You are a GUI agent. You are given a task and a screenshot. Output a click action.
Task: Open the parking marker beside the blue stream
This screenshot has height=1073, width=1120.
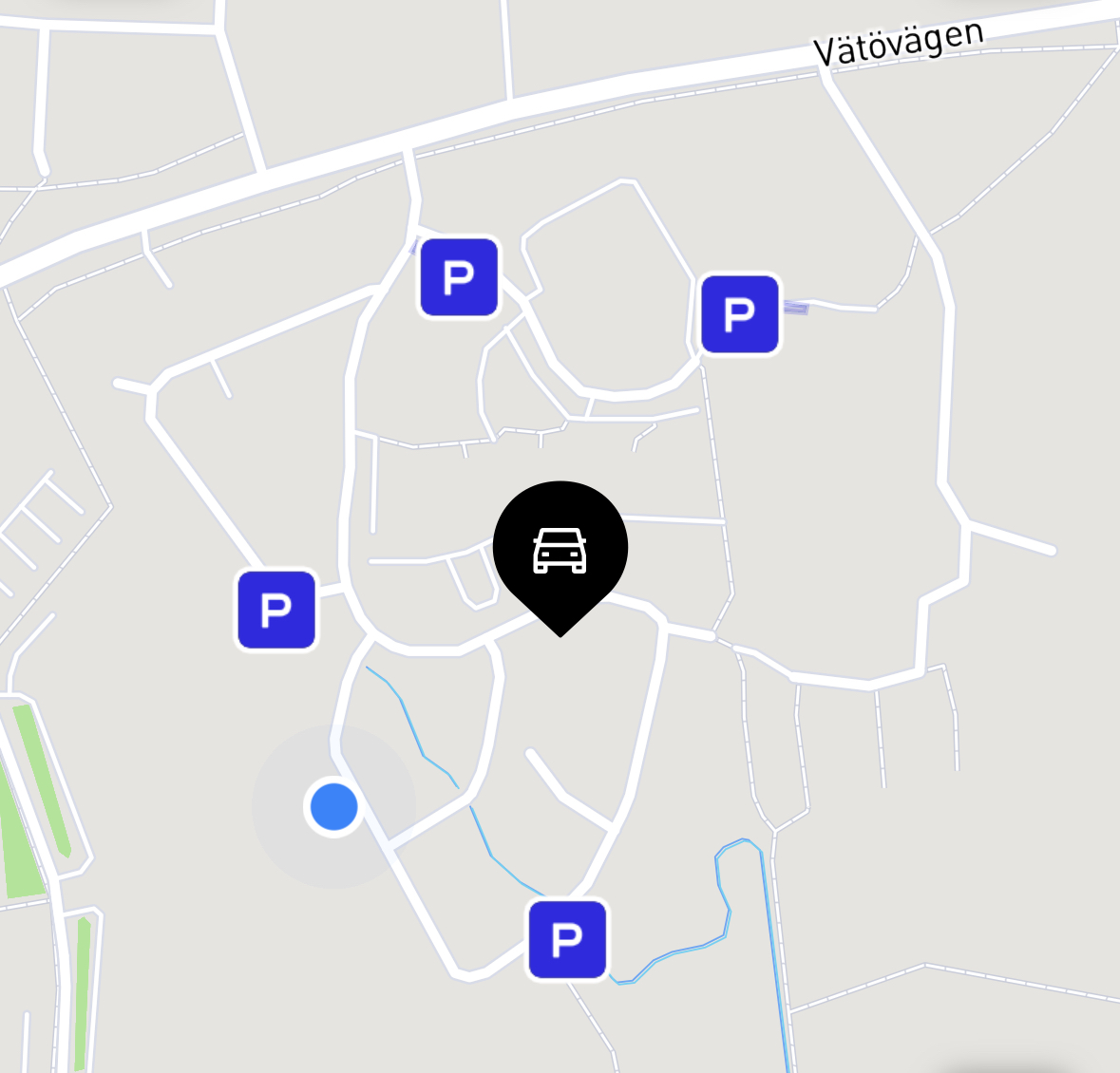(x=567, y=939)
